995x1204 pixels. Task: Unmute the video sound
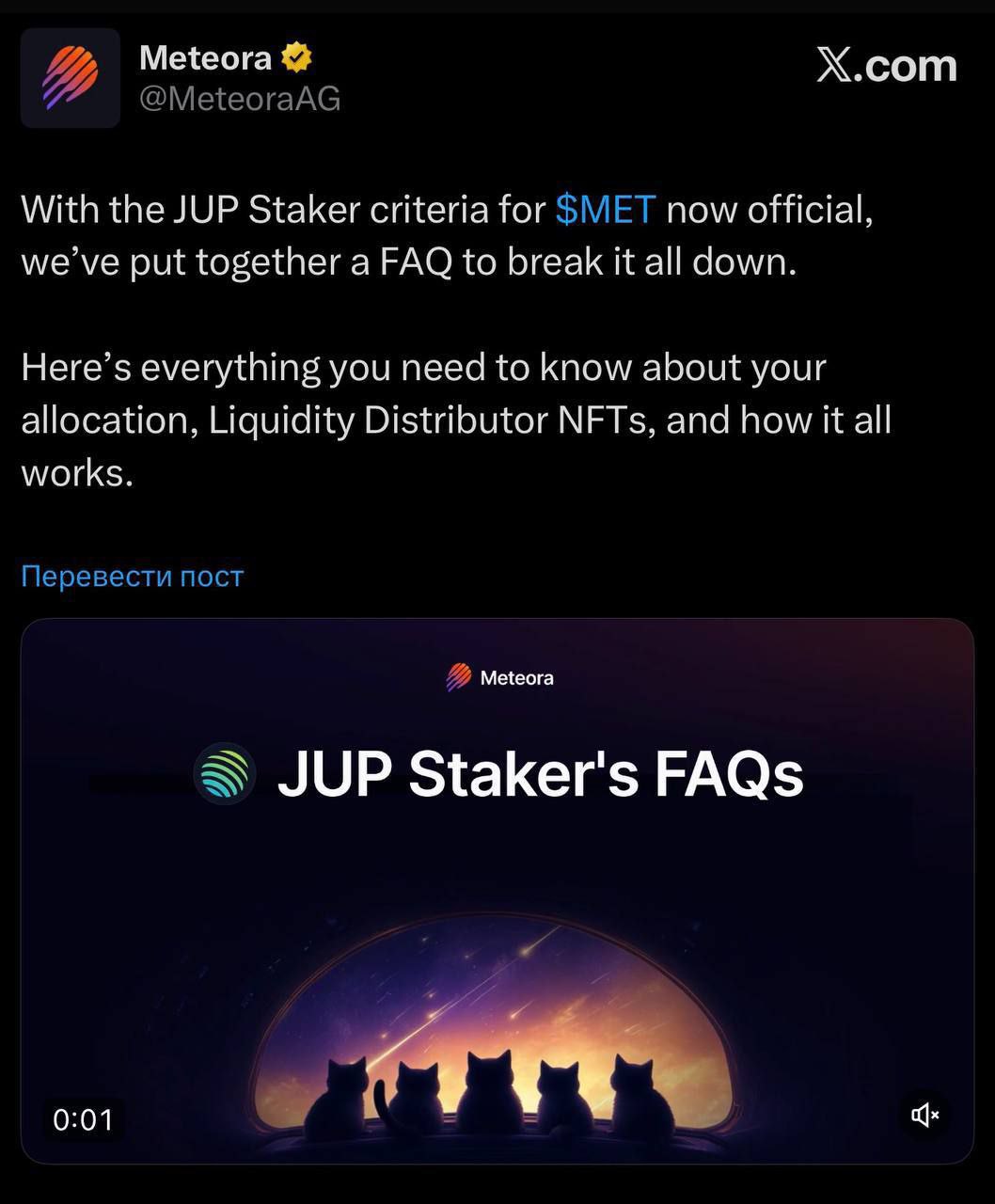(x=925, y=1116)
